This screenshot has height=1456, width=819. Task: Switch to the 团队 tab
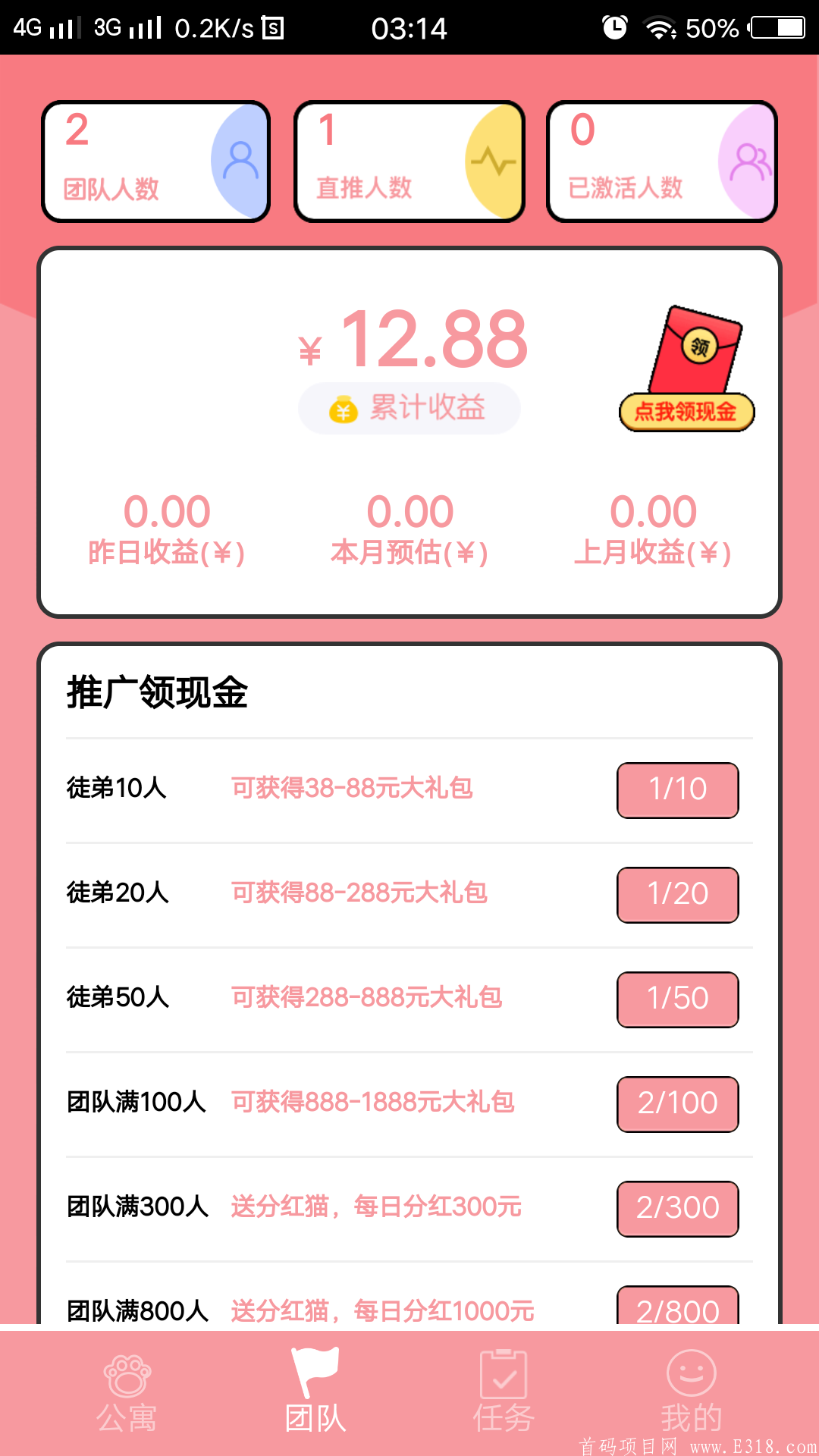pyautogui.click(x=315, y=1394)
